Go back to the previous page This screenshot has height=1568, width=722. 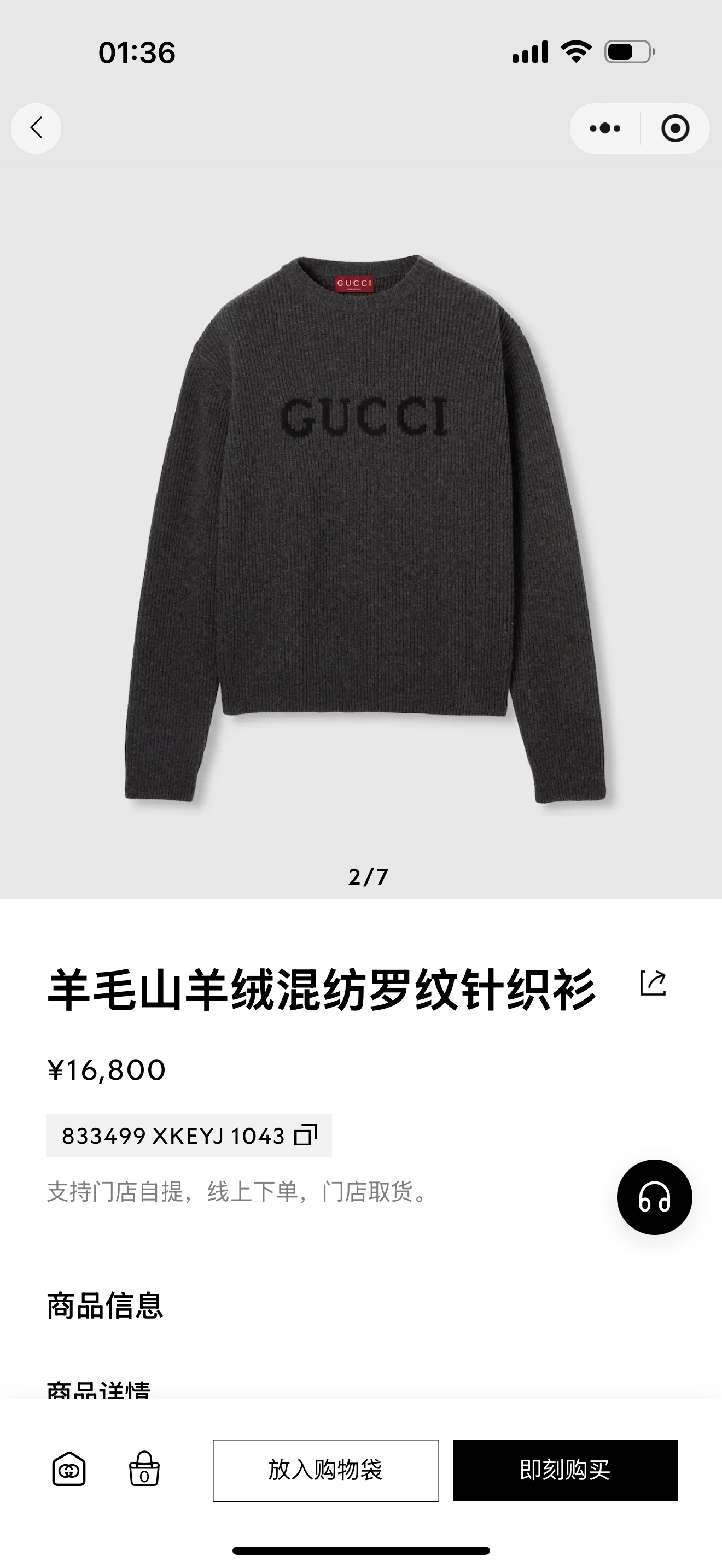[x=36, y=128]
